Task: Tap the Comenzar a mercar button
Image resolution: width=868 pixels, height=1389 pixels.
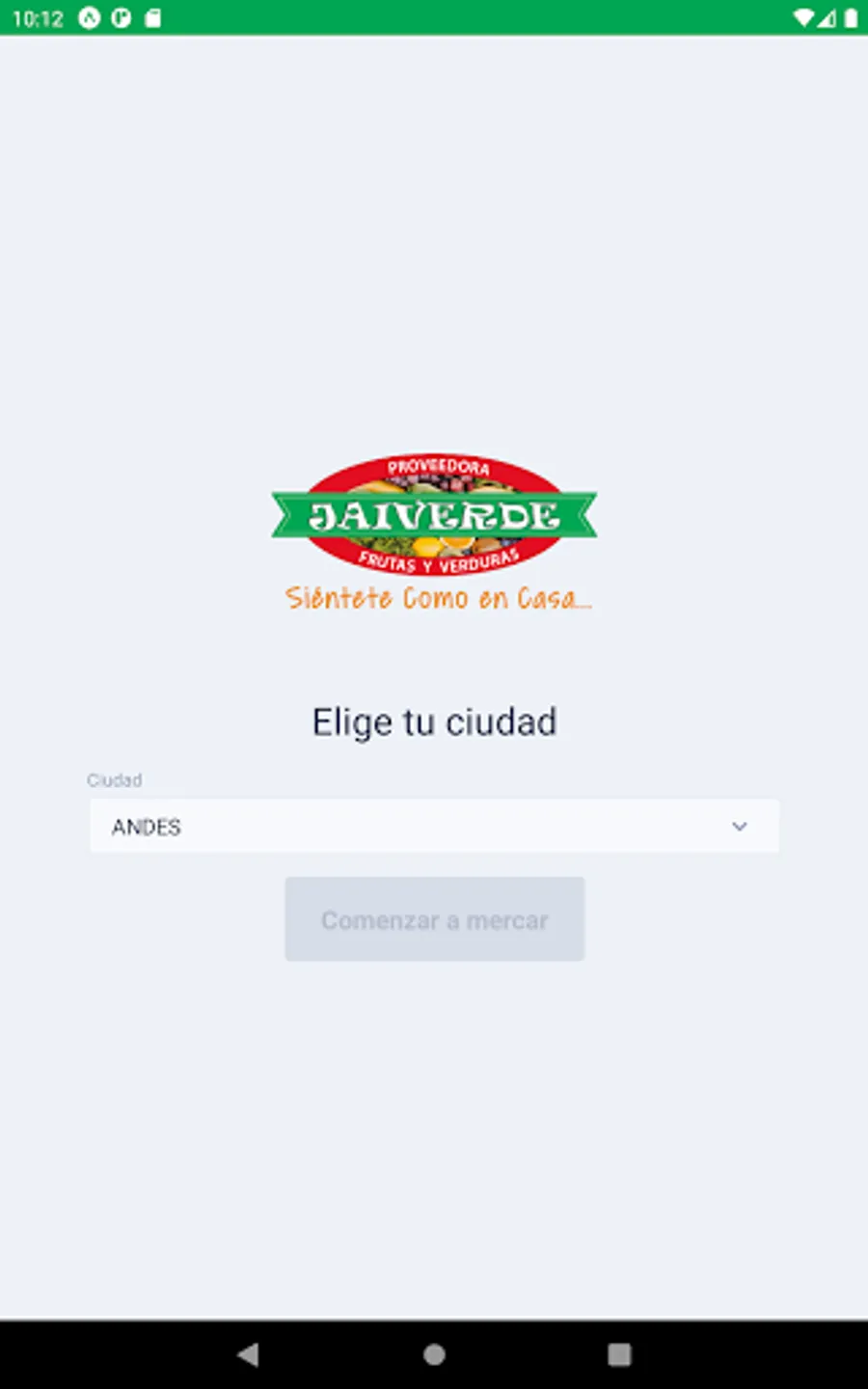Action: click(434, 919)
